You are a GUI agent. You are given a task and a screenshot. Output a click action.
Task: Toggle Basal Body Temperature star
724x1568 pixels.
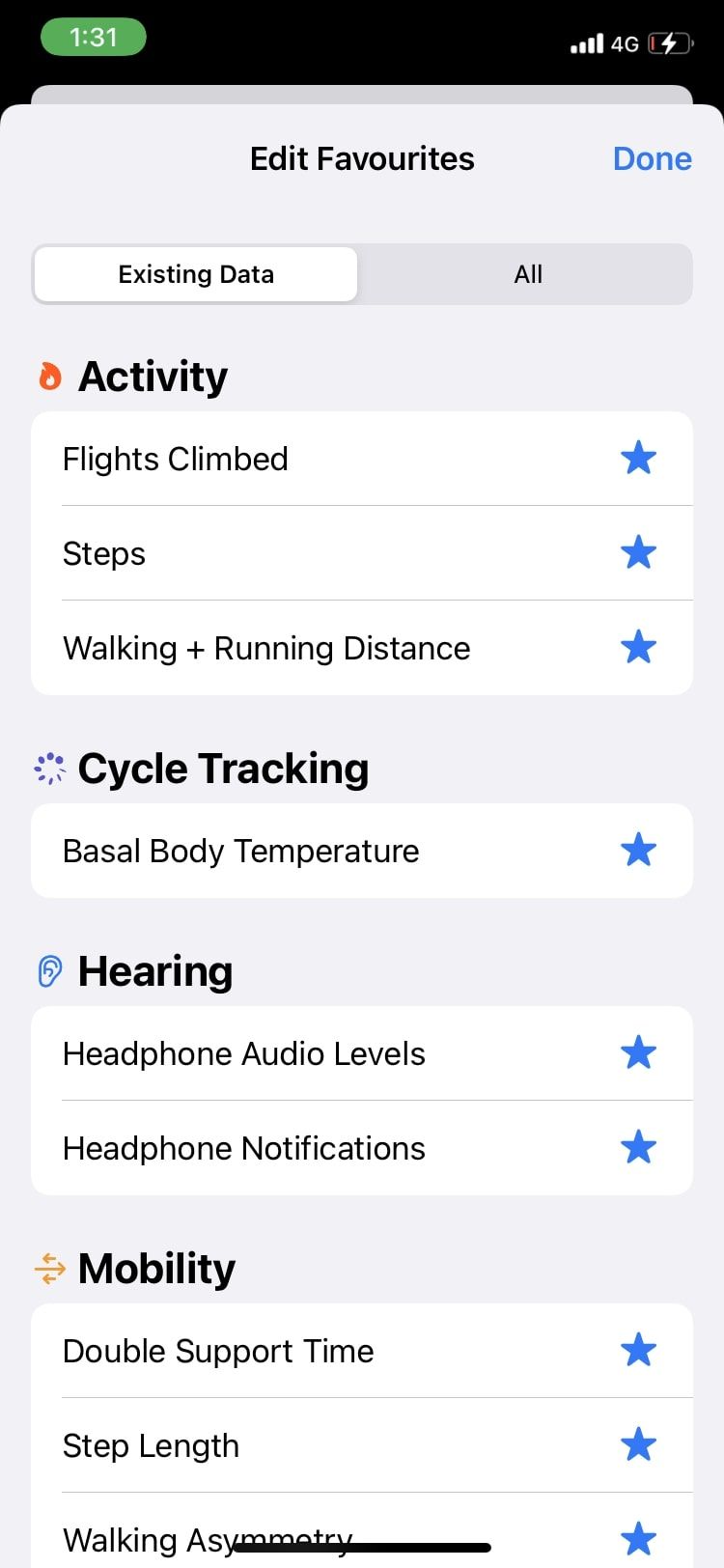[638, 851]
